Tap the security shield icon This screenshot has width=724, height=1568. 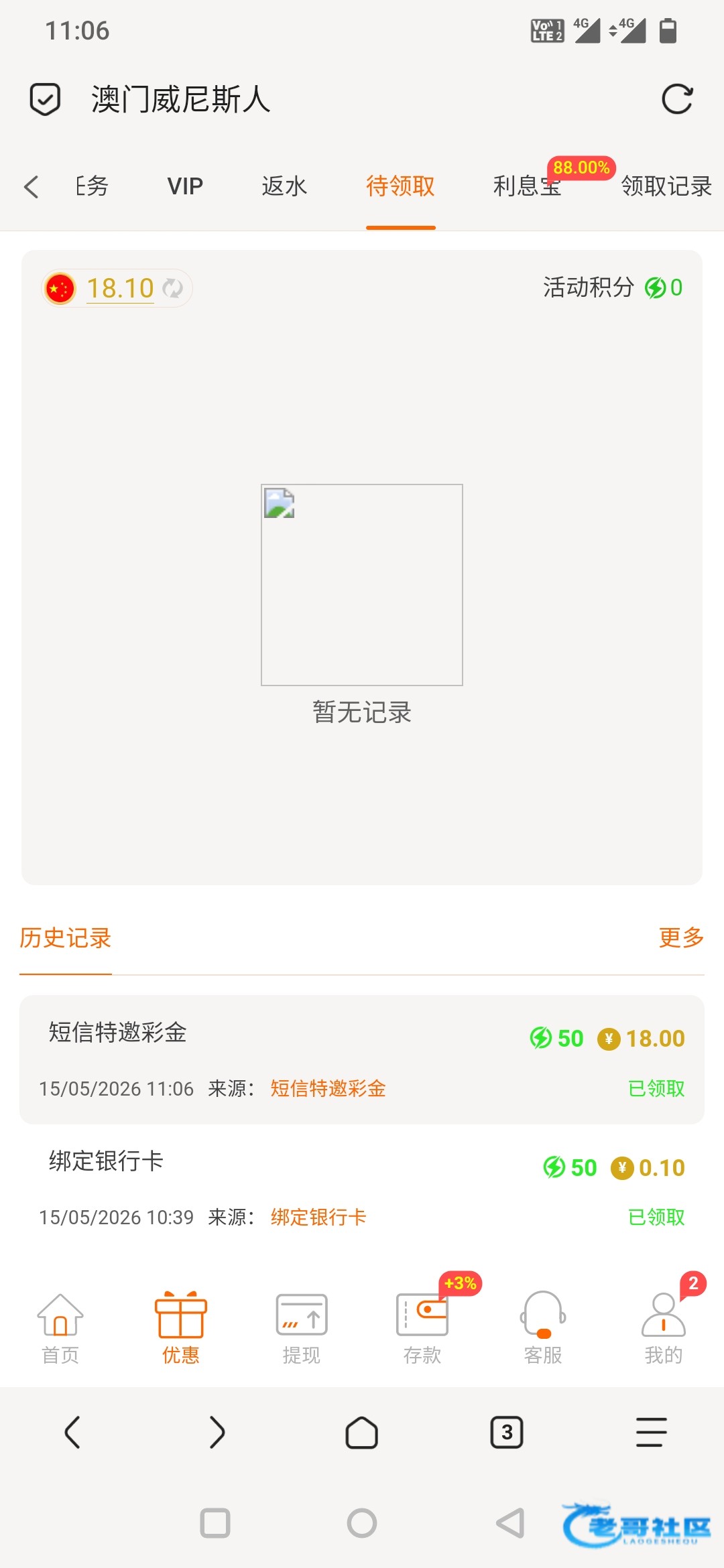click(x=46, y=100)
